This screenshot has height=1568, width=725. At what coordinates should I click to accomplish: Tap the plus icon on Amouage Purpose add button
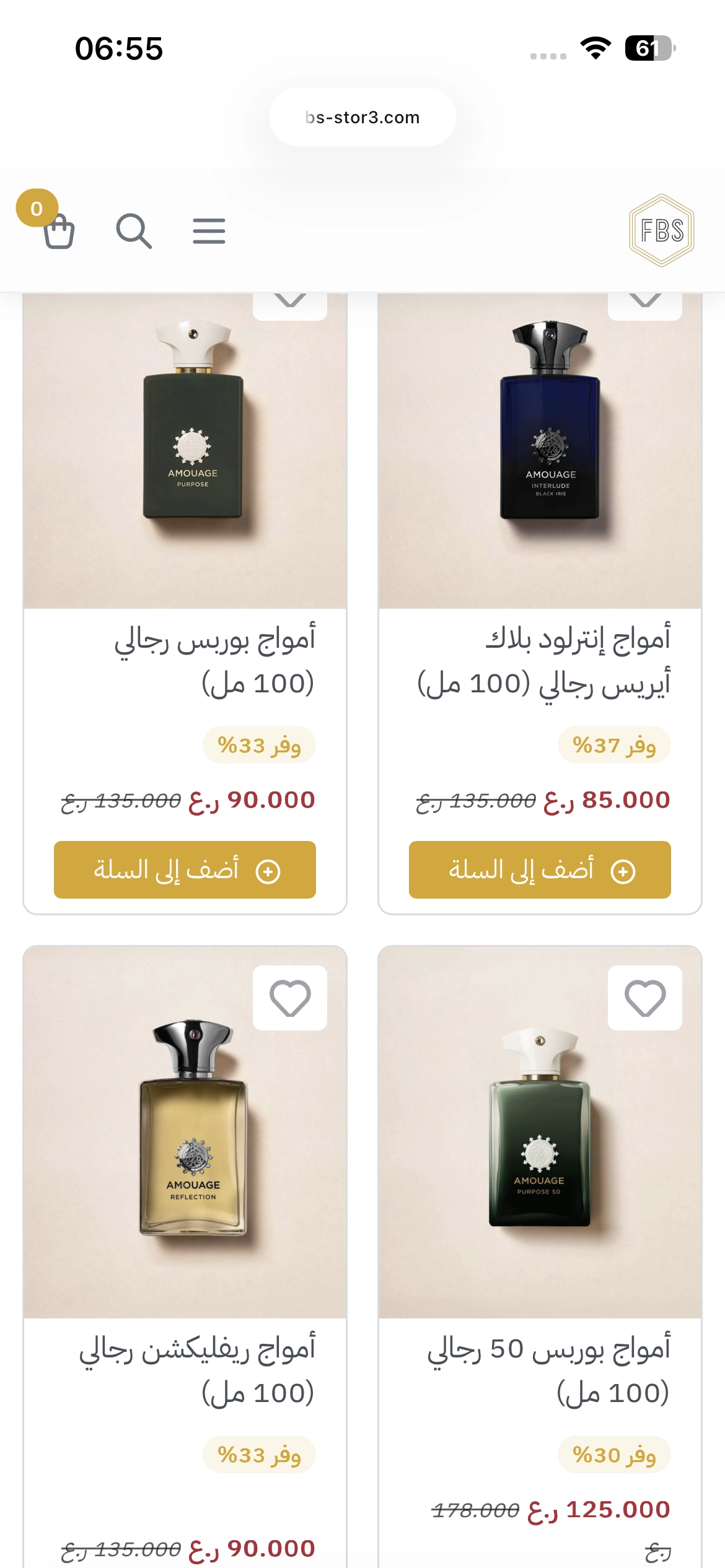268,871
